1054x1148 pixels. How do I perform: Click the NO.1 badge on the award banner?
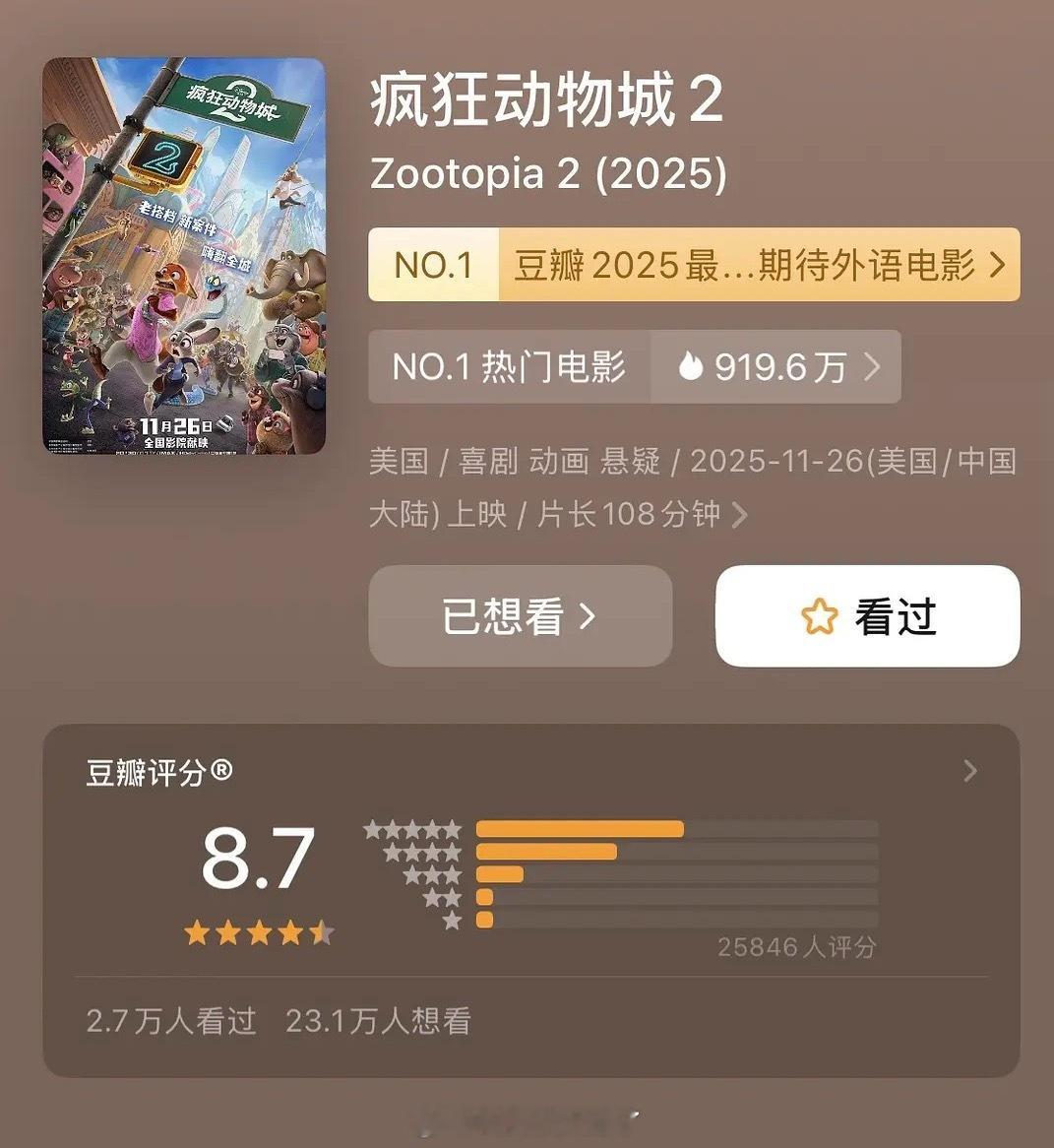pos(432,264)
